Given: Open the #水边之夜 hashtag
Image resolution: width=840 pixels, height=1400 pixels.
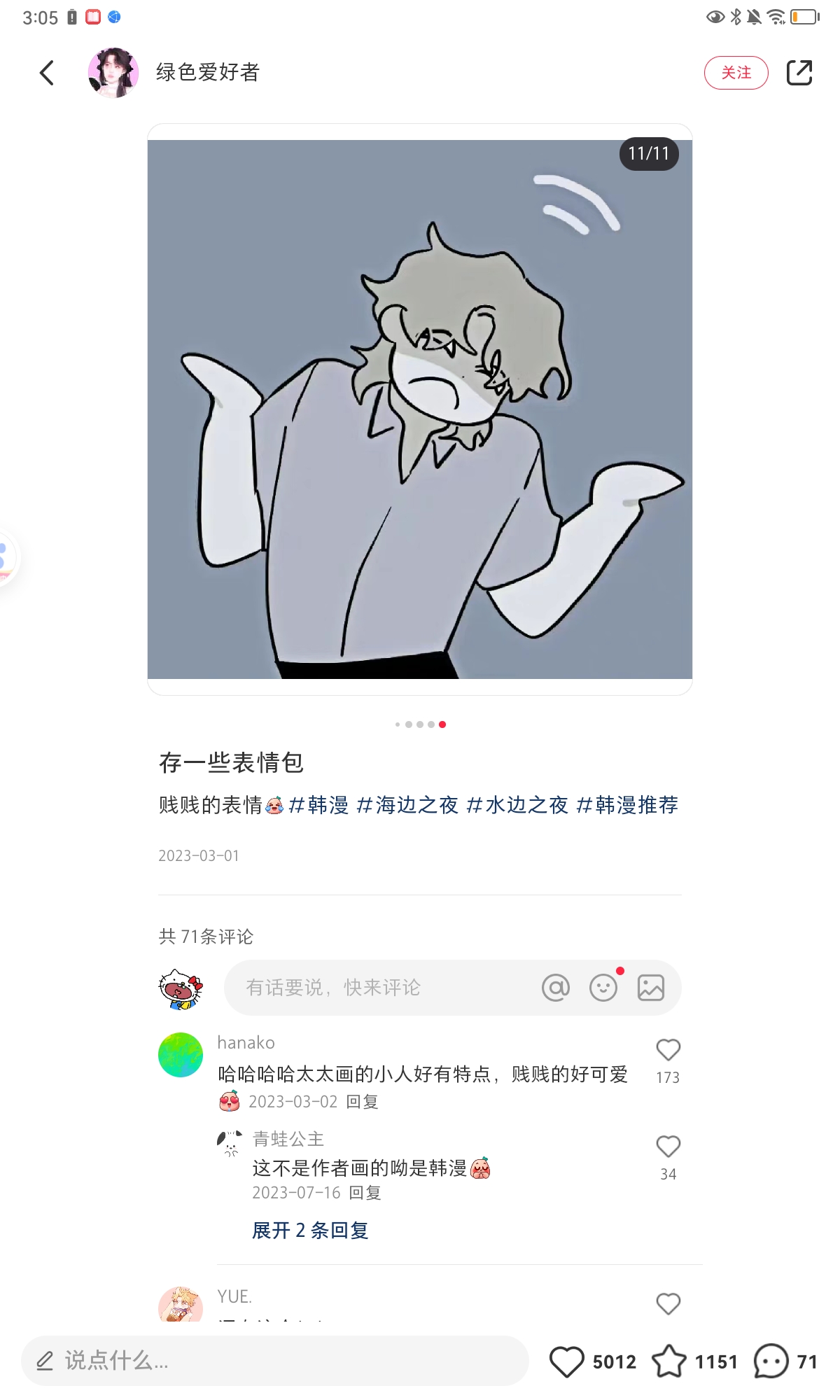Looking at the screenshot, I should coord(517,805).
